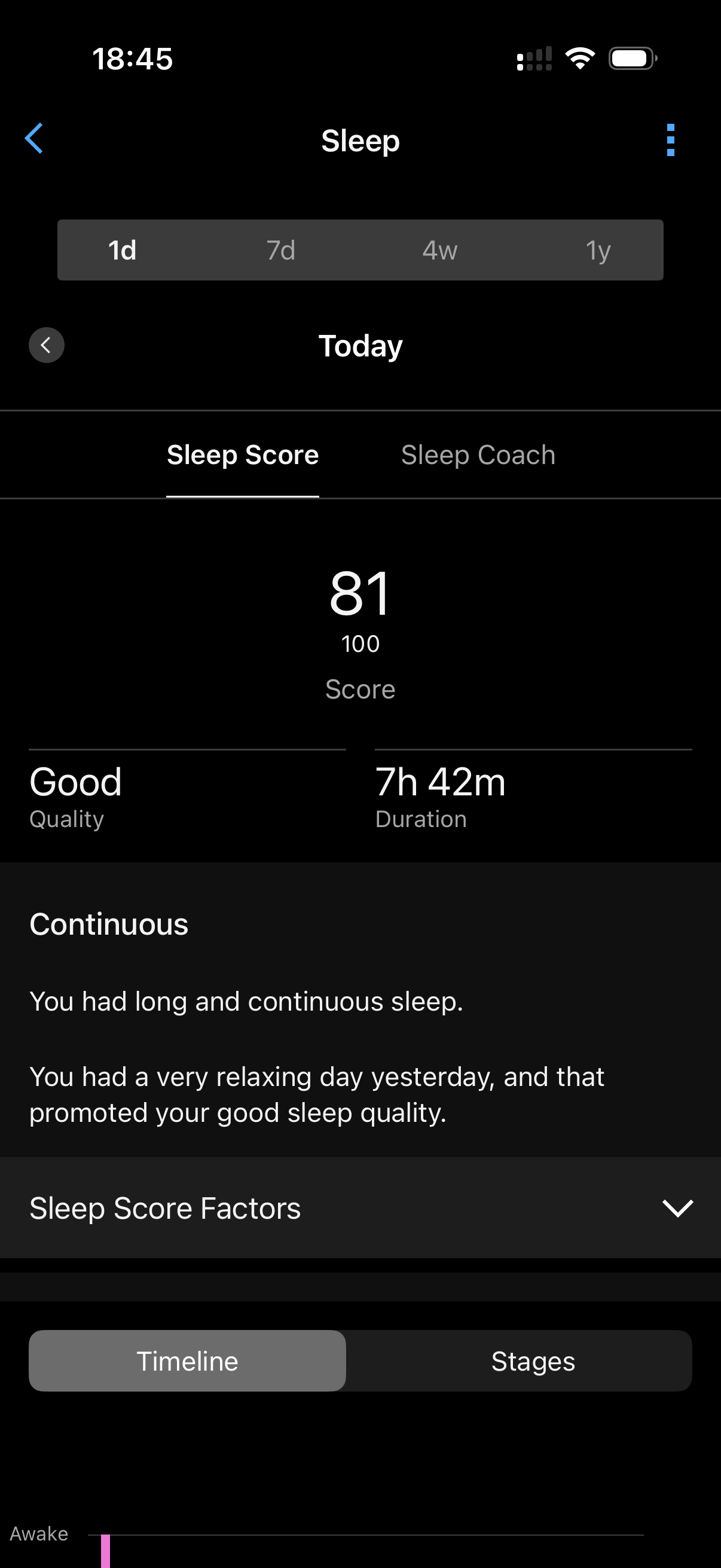Open the Sleep Coach tab
Screen dimensions: 721x1568
pos(478,455)
